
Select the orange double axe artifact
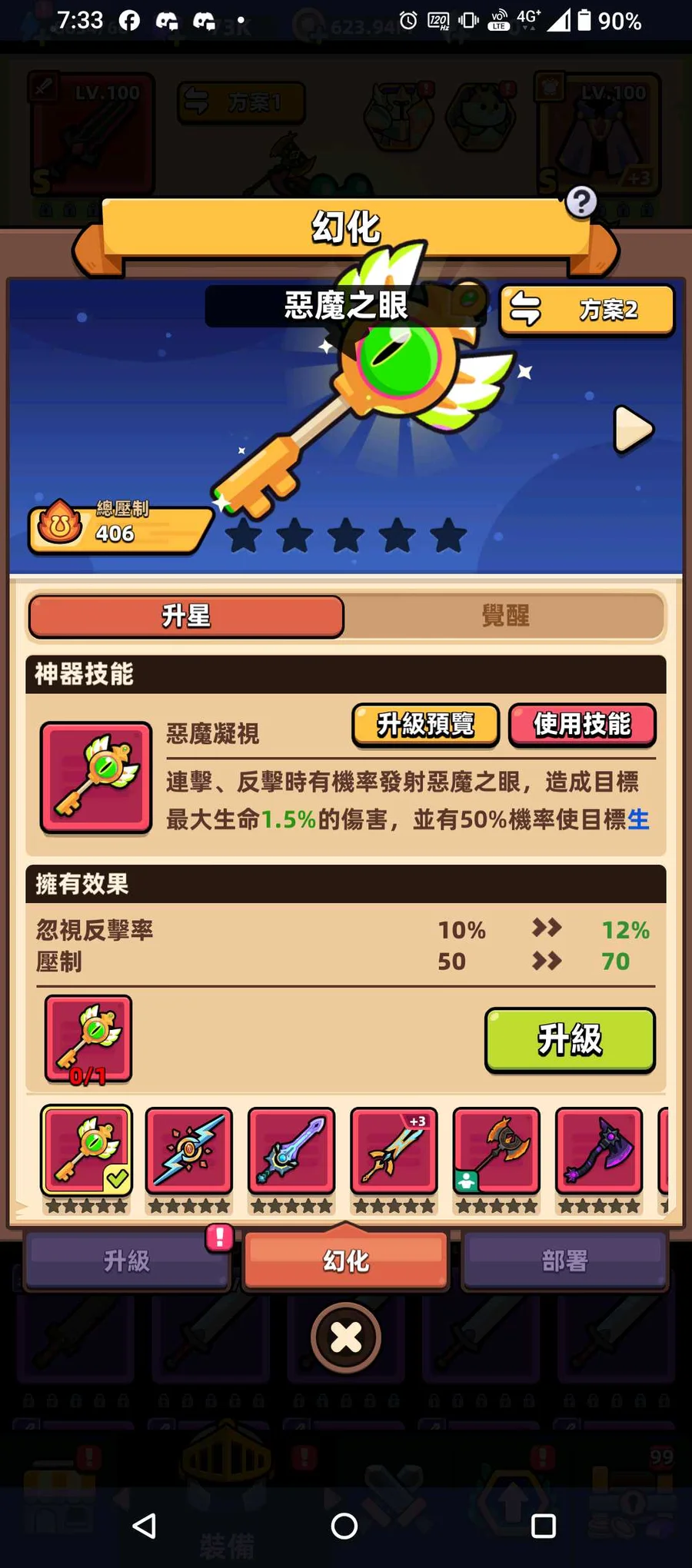pyautogui.click(x=497, y=1151)
